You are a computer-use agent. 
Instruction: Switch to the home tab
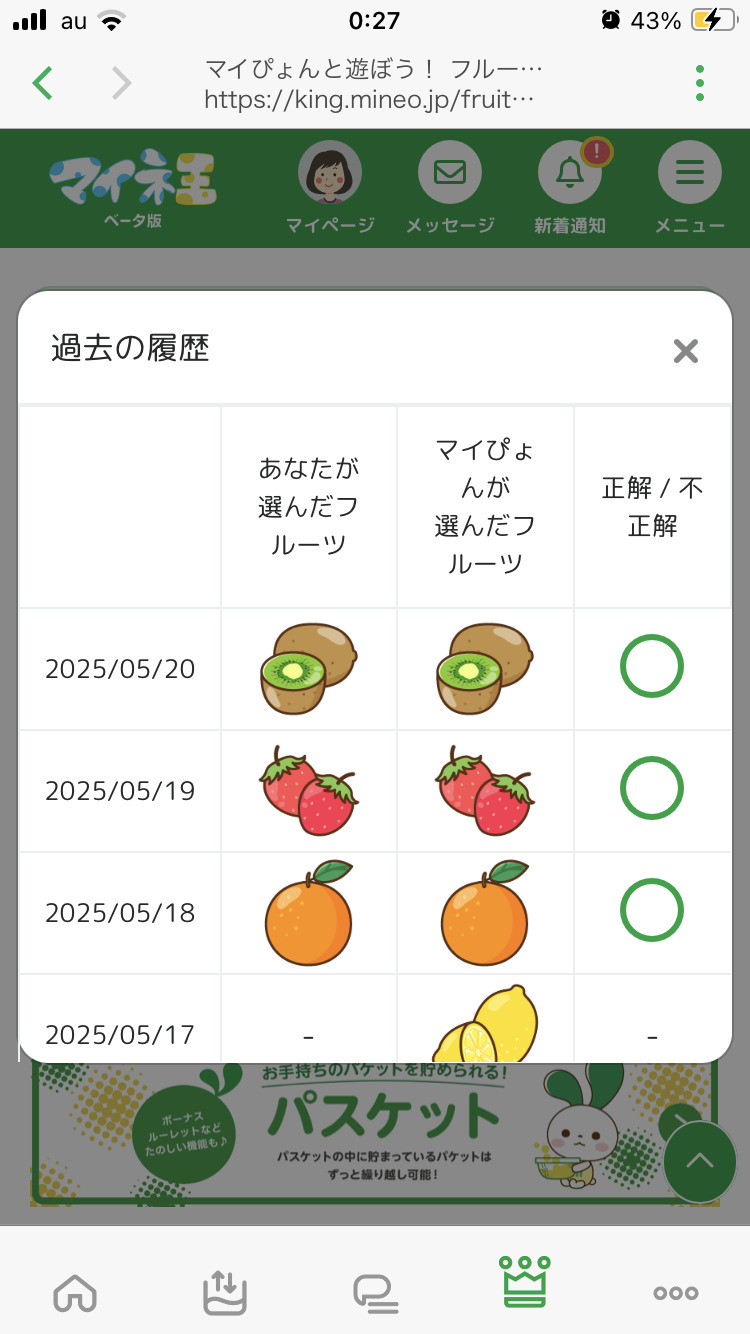pyautogui.click(x=75, y=1293)
